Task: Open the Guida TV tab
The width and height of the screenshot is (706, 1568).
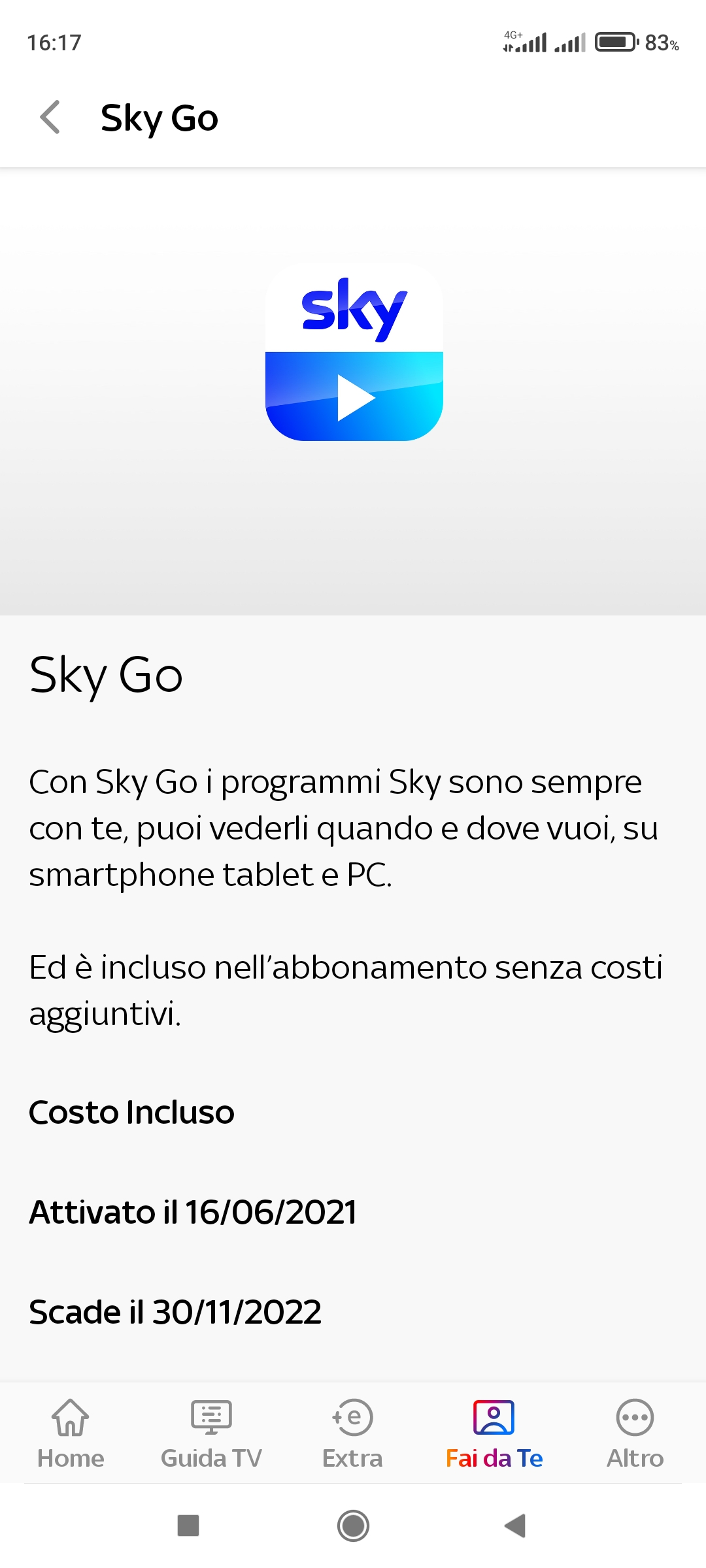Action: tap(211, 1433)
